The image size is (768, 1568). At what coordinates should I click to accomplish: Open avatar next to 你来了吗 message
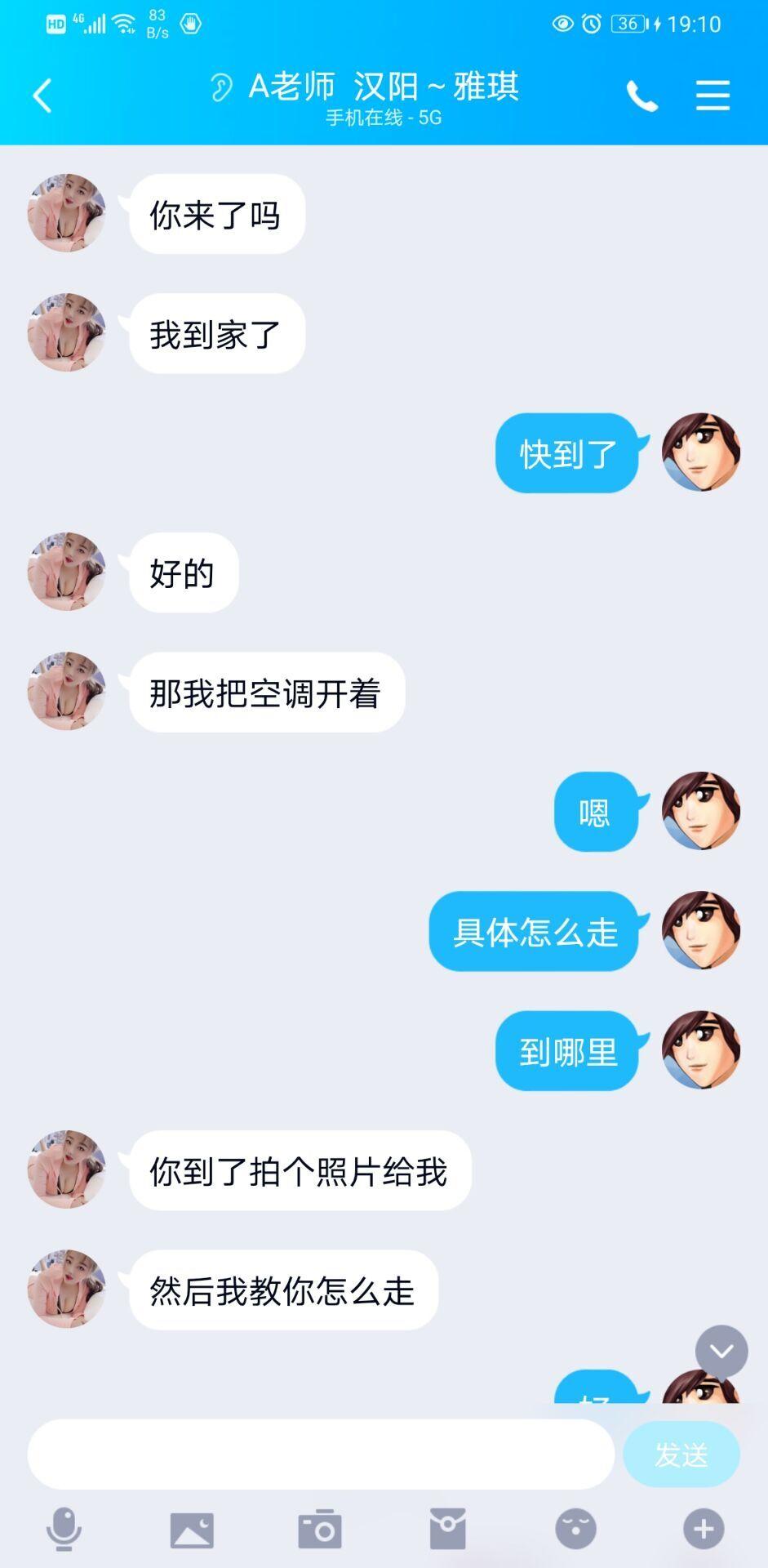pyautogui.click(x=67, y=213)
